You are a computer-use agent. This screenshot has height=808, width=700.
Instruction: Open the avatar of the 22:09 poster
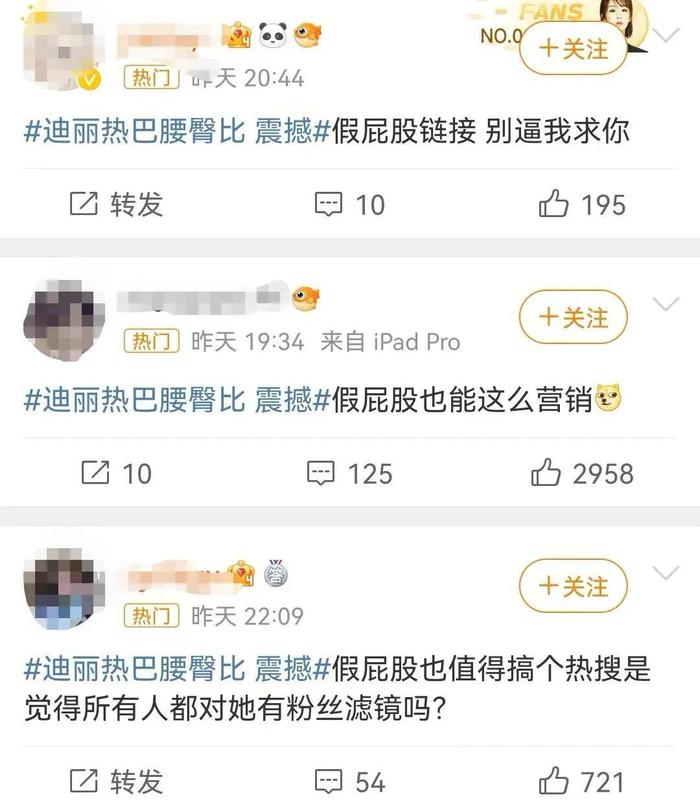click(63, 588)
